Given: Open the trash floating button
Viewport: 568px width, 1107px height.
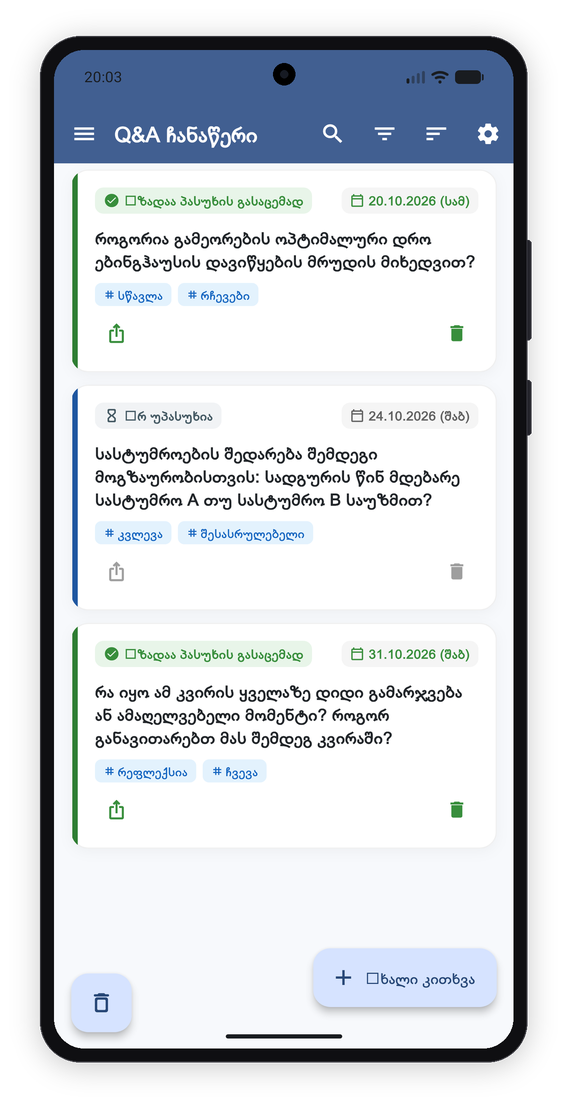Looking at the screenshot, I should click(x=102, y=1003).
